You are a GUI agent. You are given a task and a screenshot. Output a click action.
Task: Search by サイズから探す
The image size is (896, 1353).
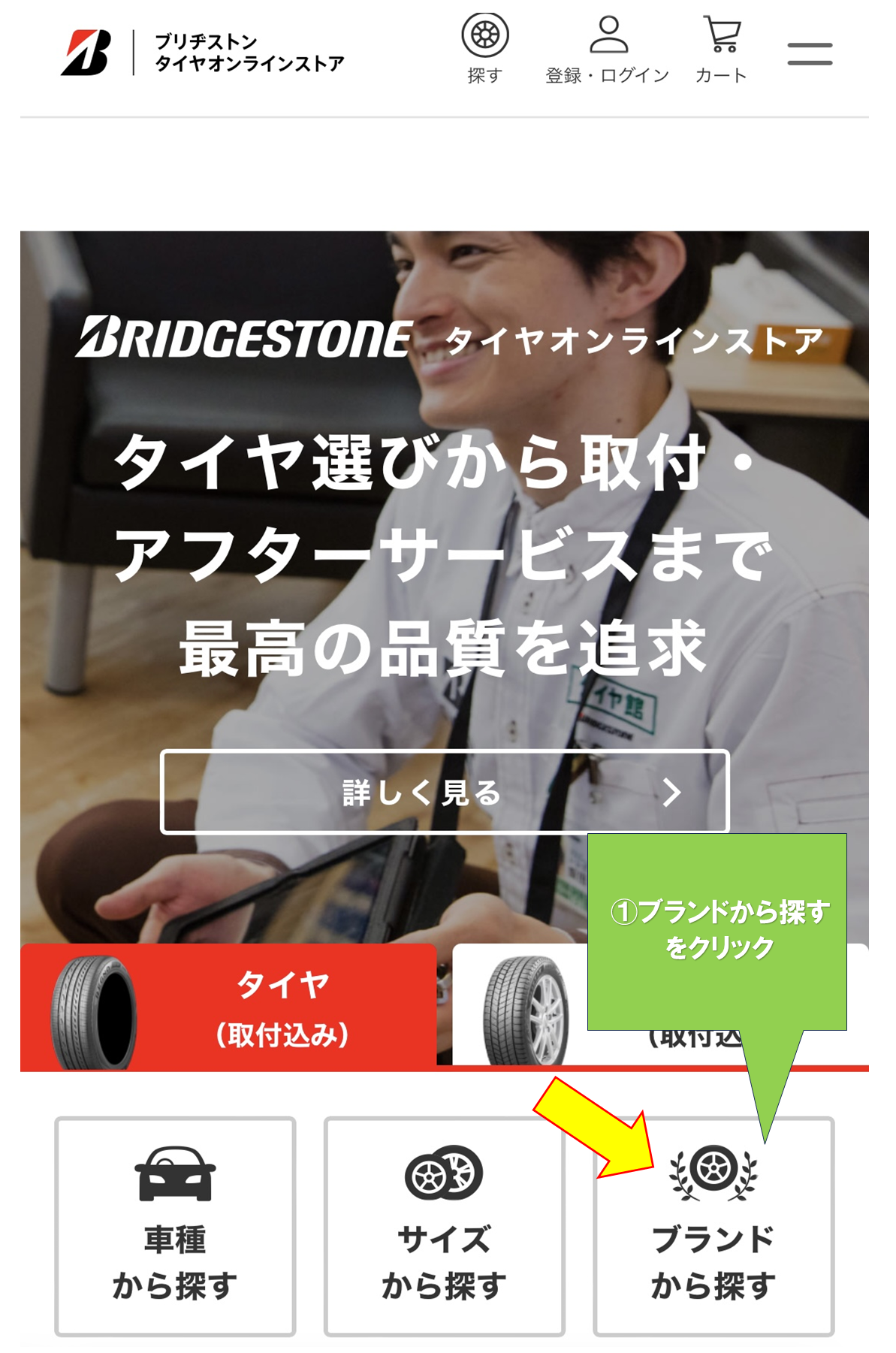coord(444,1226)
